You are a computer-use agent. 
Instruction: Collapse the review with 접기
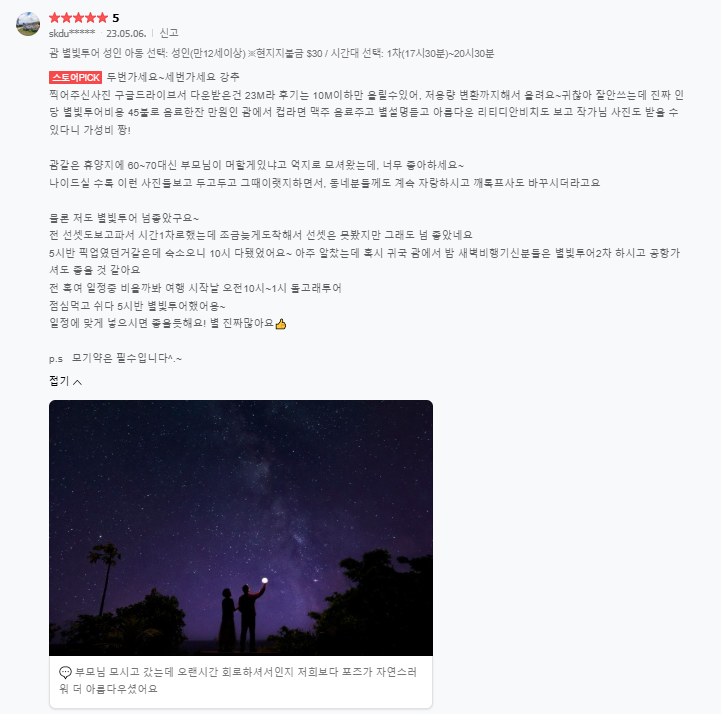[65, 381]
